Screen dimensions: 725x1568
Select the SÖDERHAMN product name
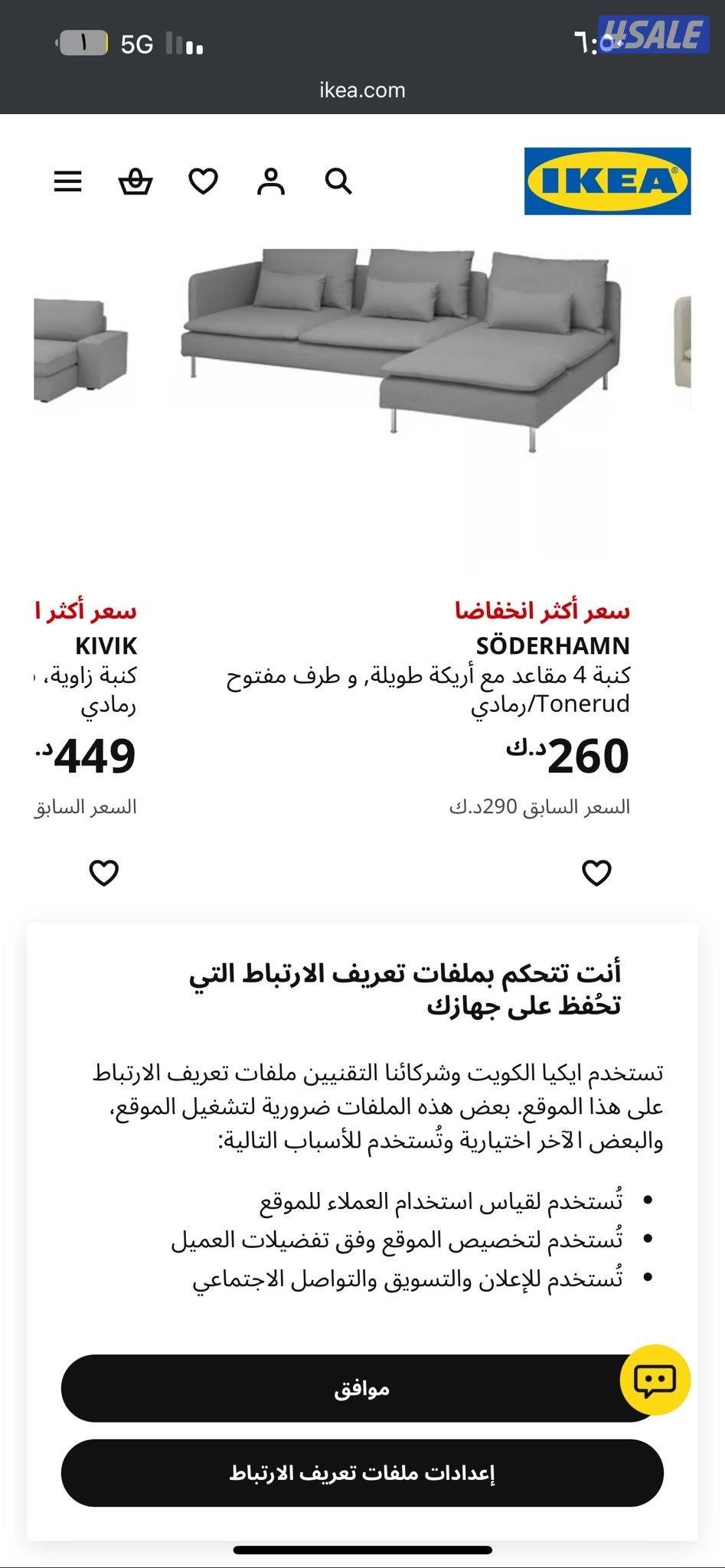(554, 645)
